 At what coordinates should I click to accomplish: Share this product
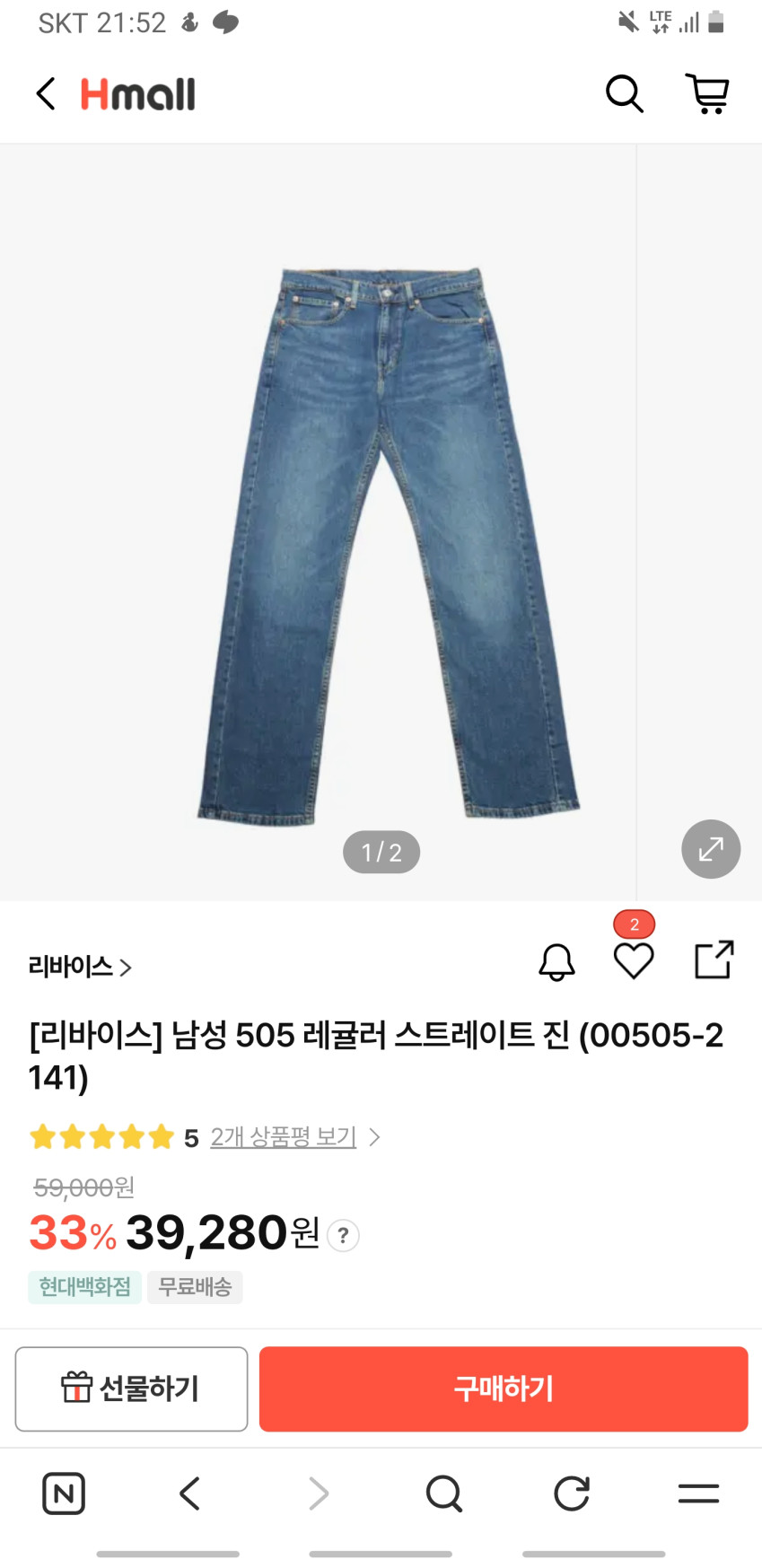click(x=714, y=959)
